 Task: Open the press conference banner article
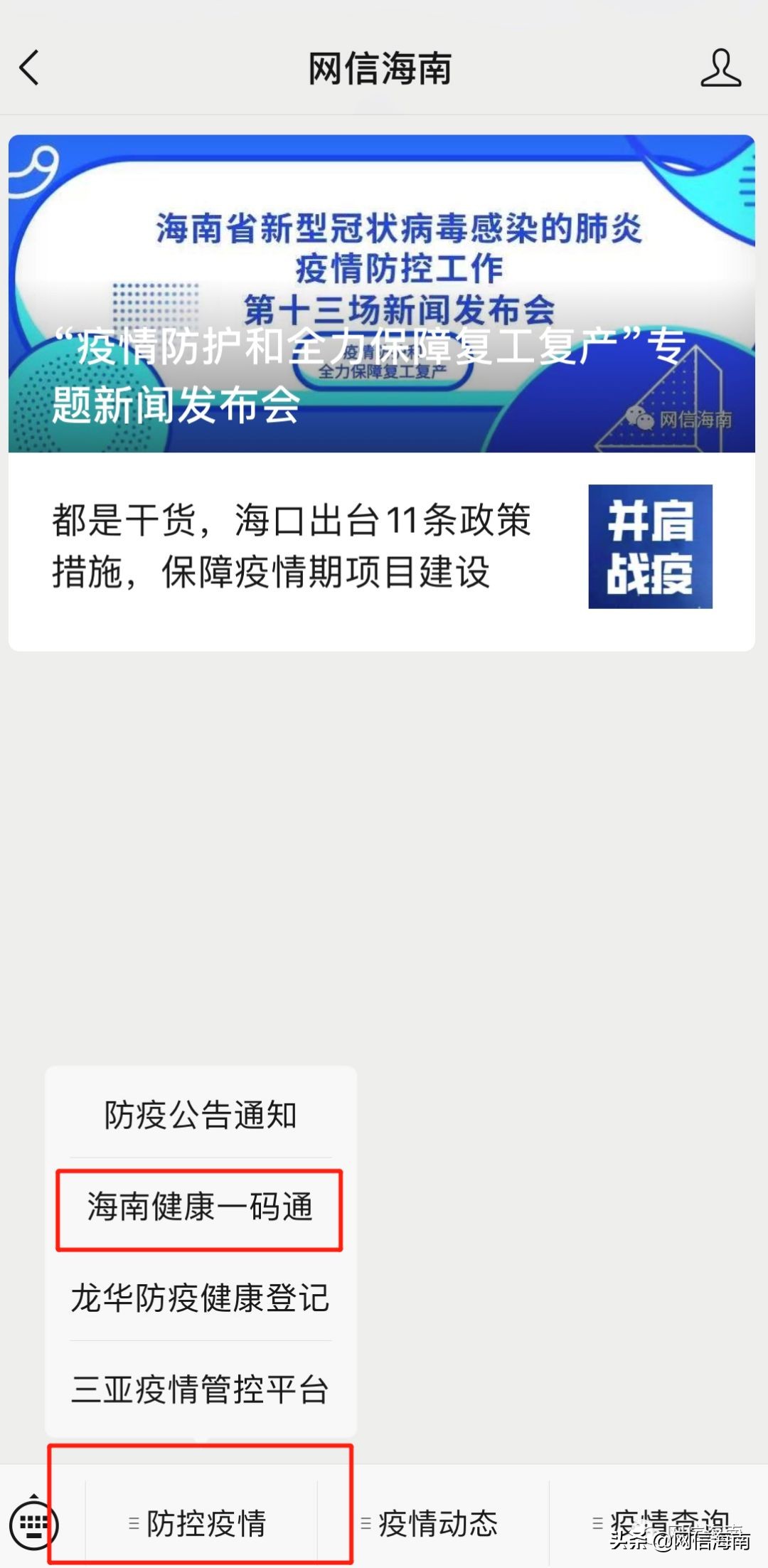[384, 292]
